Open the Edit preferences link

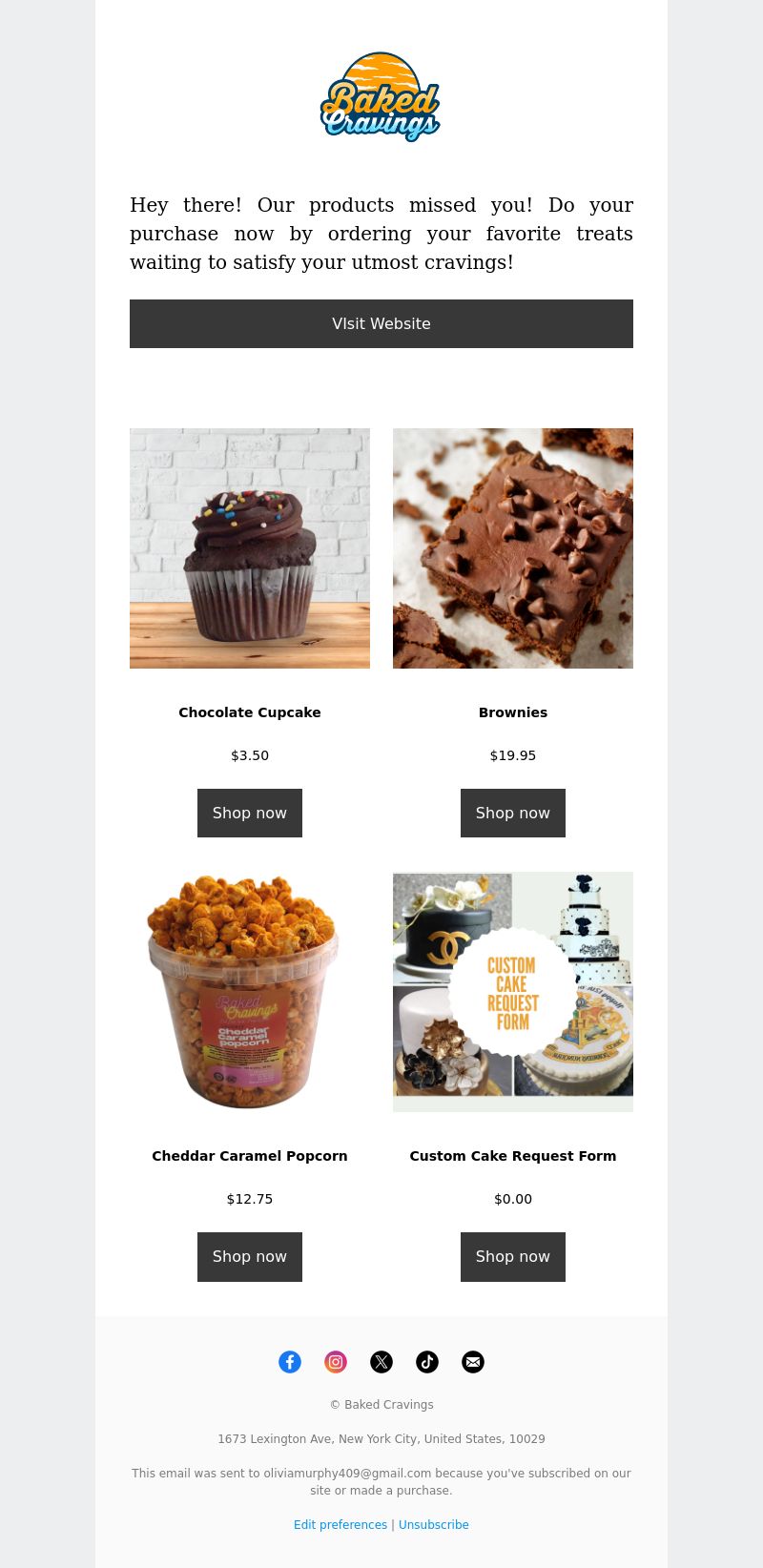(340, 1525)
